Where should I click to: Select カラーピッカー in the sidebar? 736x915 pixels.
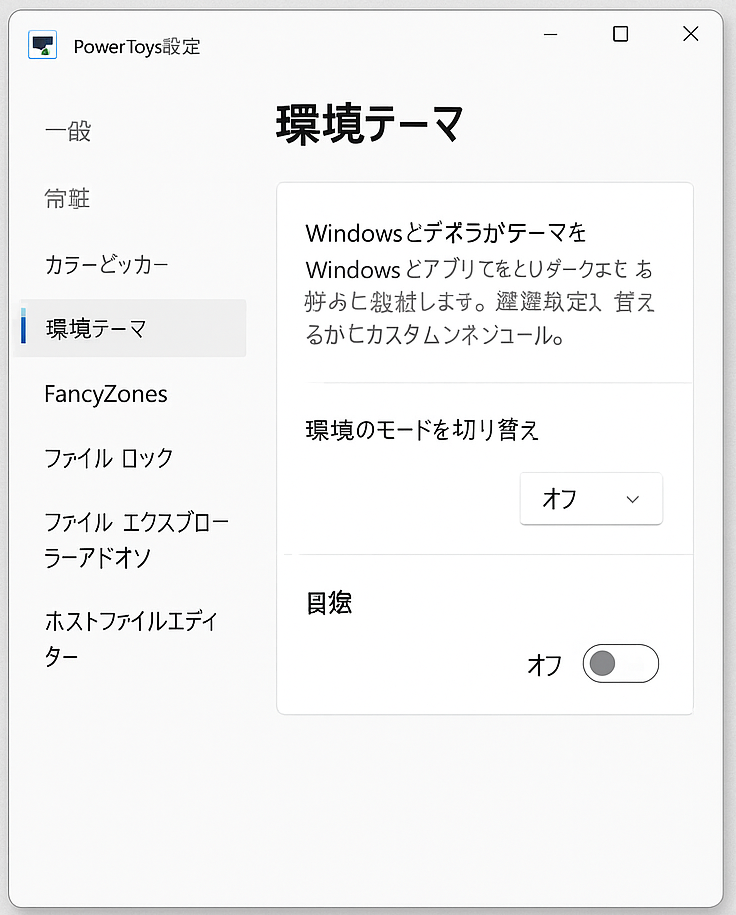click(x=106, y=264)
